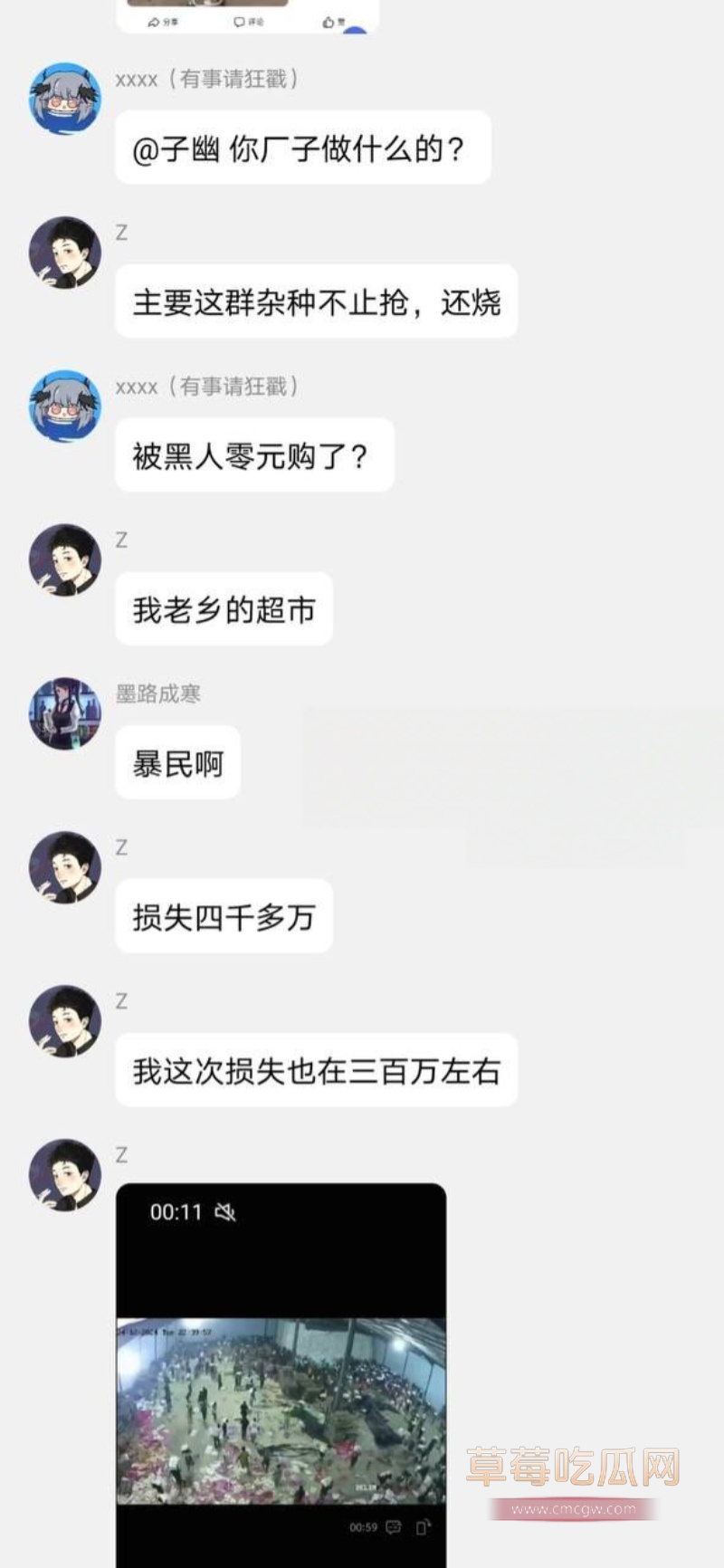Open 墨路成寒's profile avatar
Viewport: 724px width, 1568px height.
pyautogui.click(x=65, y=713)
